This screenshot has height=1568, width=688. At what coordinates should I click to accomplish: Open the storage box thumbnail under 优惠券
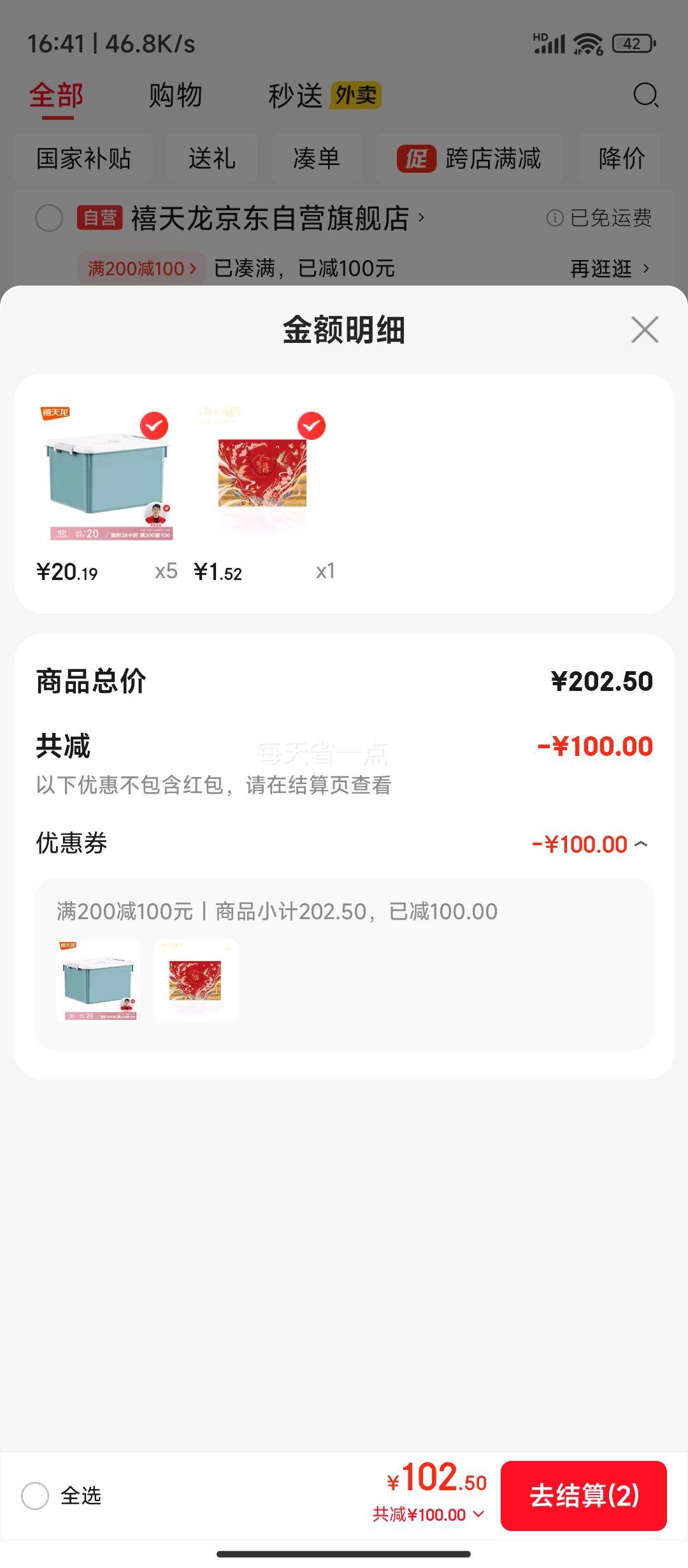point(98,981)
